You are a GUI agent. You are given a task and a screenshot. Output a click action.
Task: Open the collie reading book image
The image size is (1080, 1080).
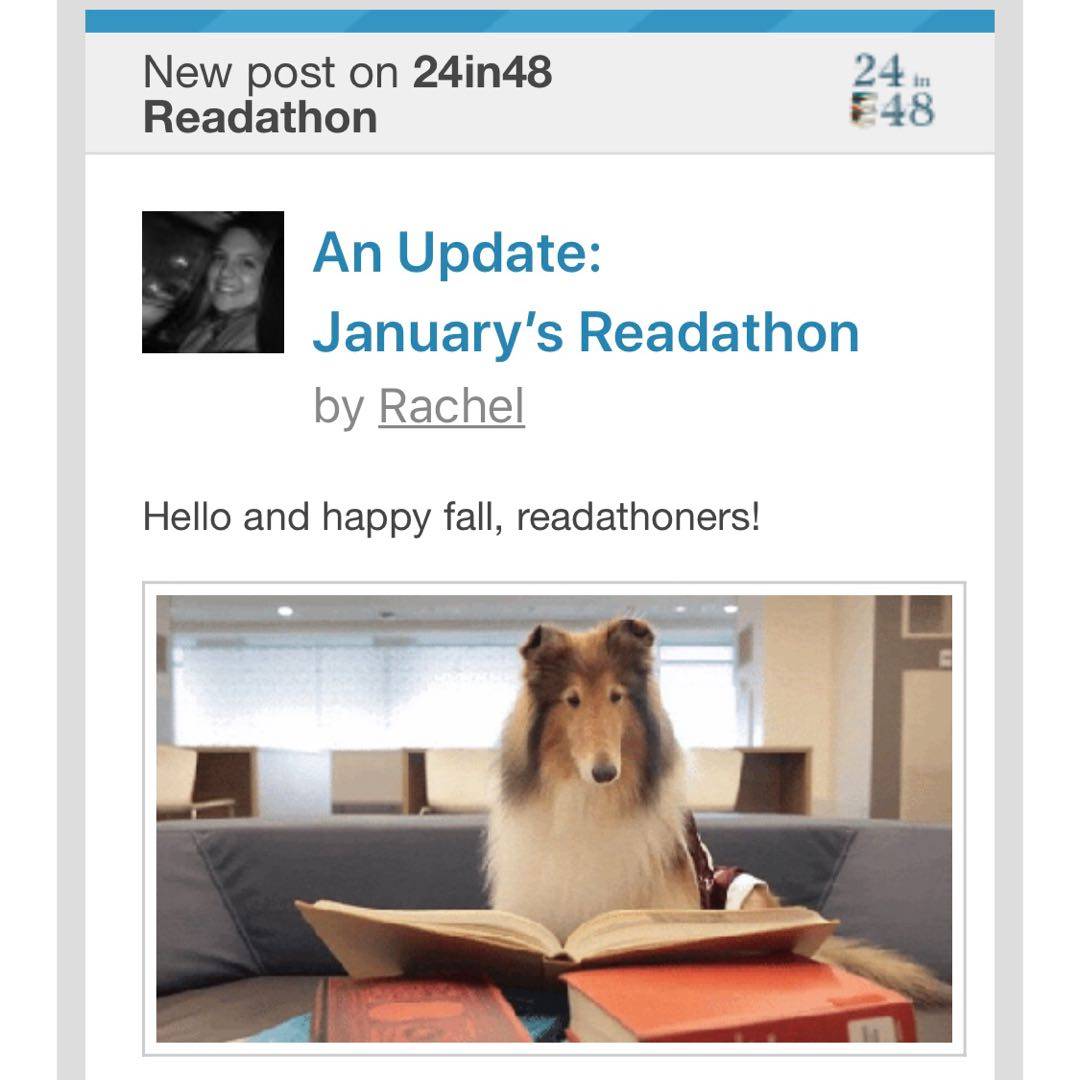point(554,817)
